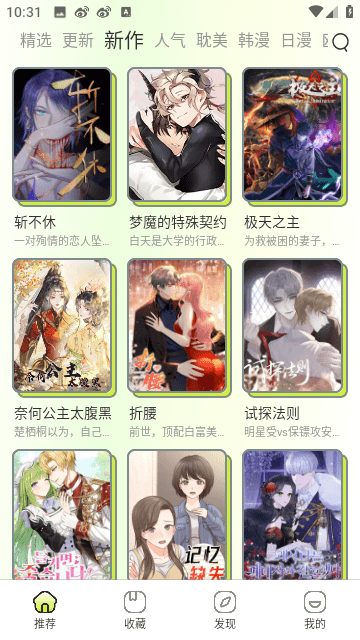Switch to the 更新 tab
This screenshot has height=640, width=360.
click(x=78, y=40)
